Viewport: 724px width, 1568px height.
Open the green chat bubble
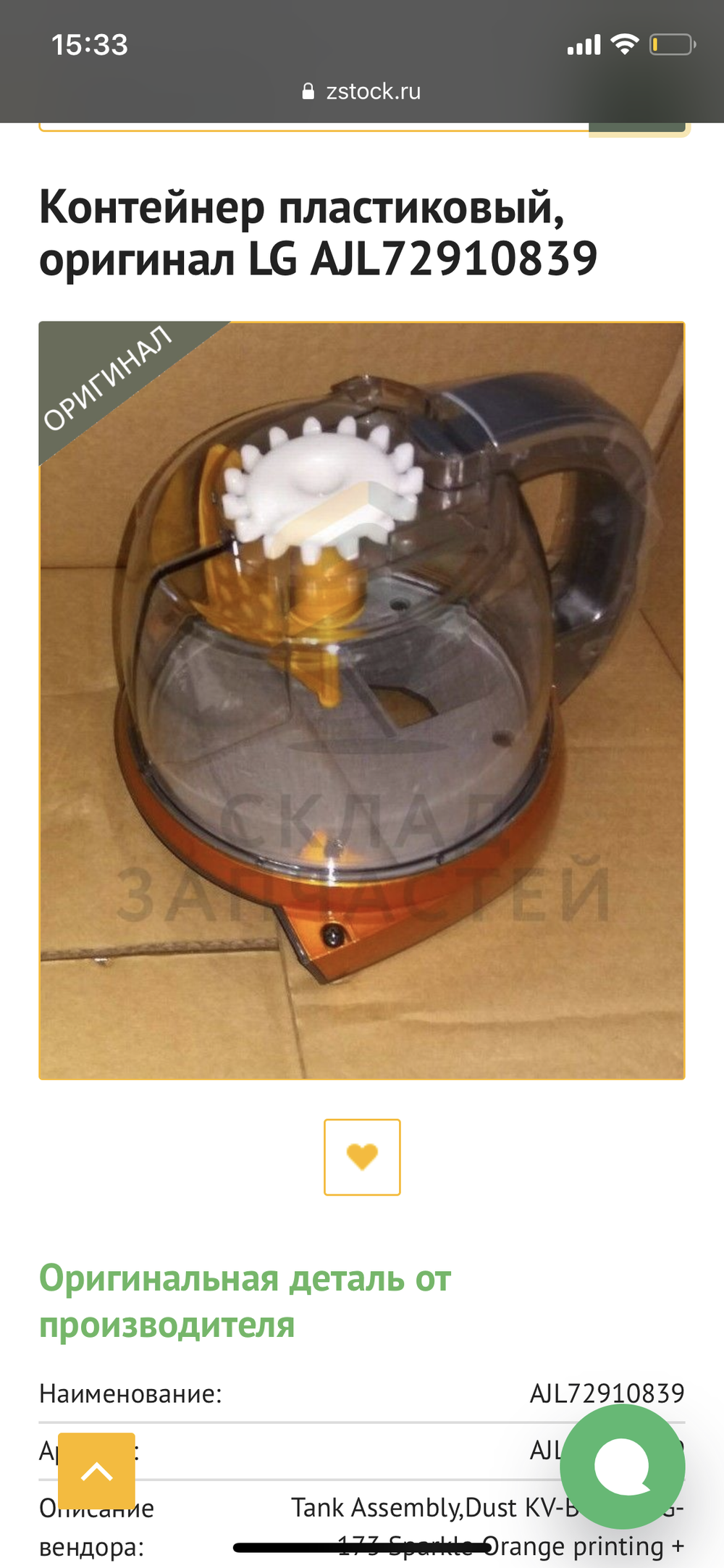(623, 1466)
